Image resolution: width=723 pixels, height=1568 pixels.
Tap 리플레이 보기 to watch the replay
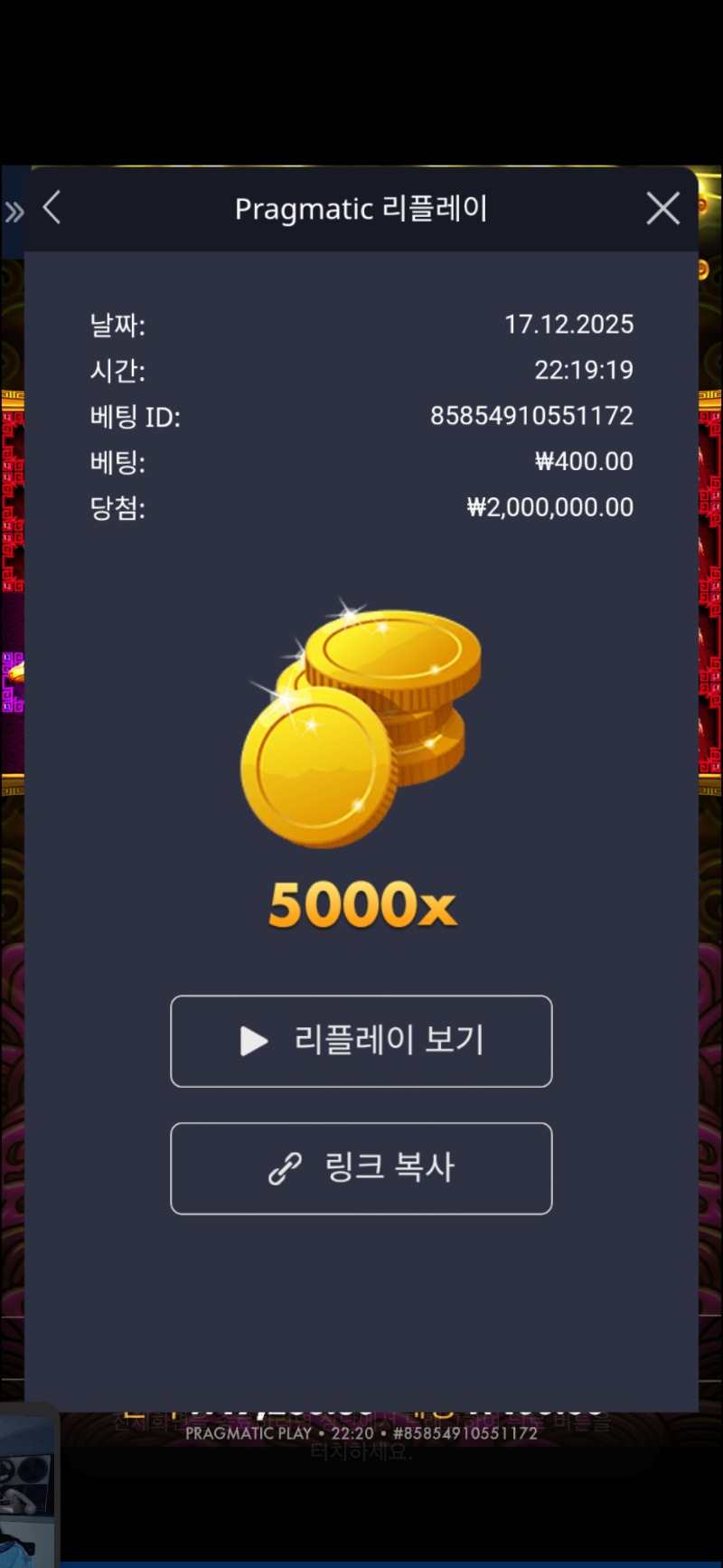361,1041
